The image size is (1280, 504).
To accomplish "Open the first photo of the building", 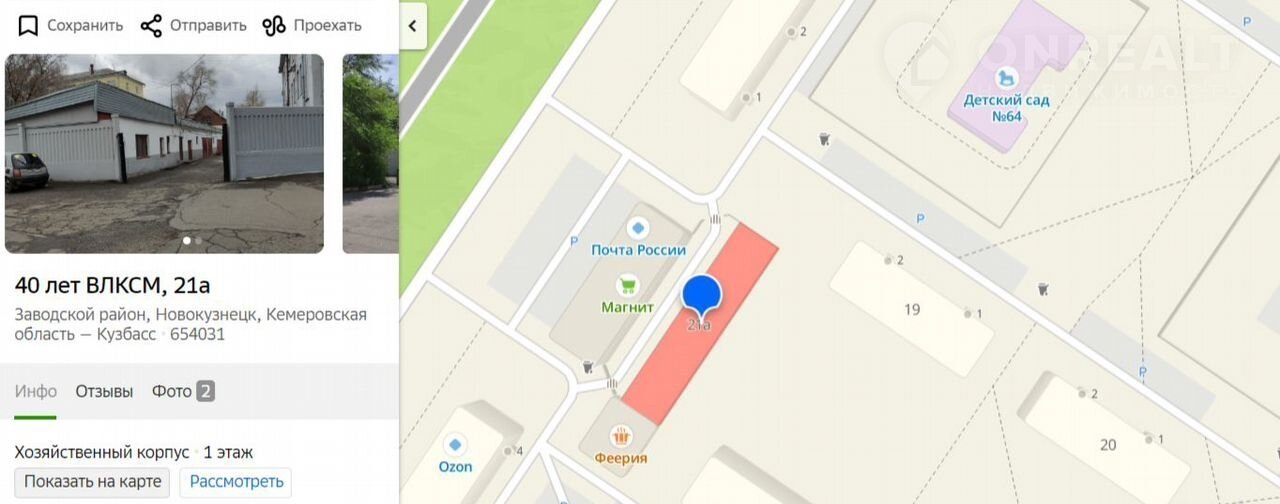I will (x=164, y=153).
